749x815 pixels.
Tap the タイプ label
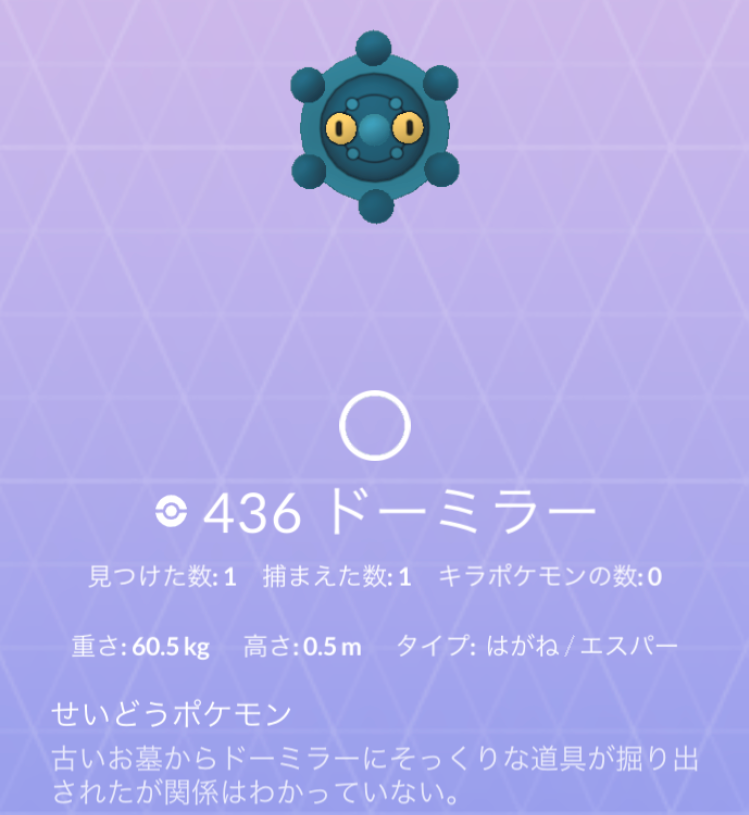pos(430,646)
